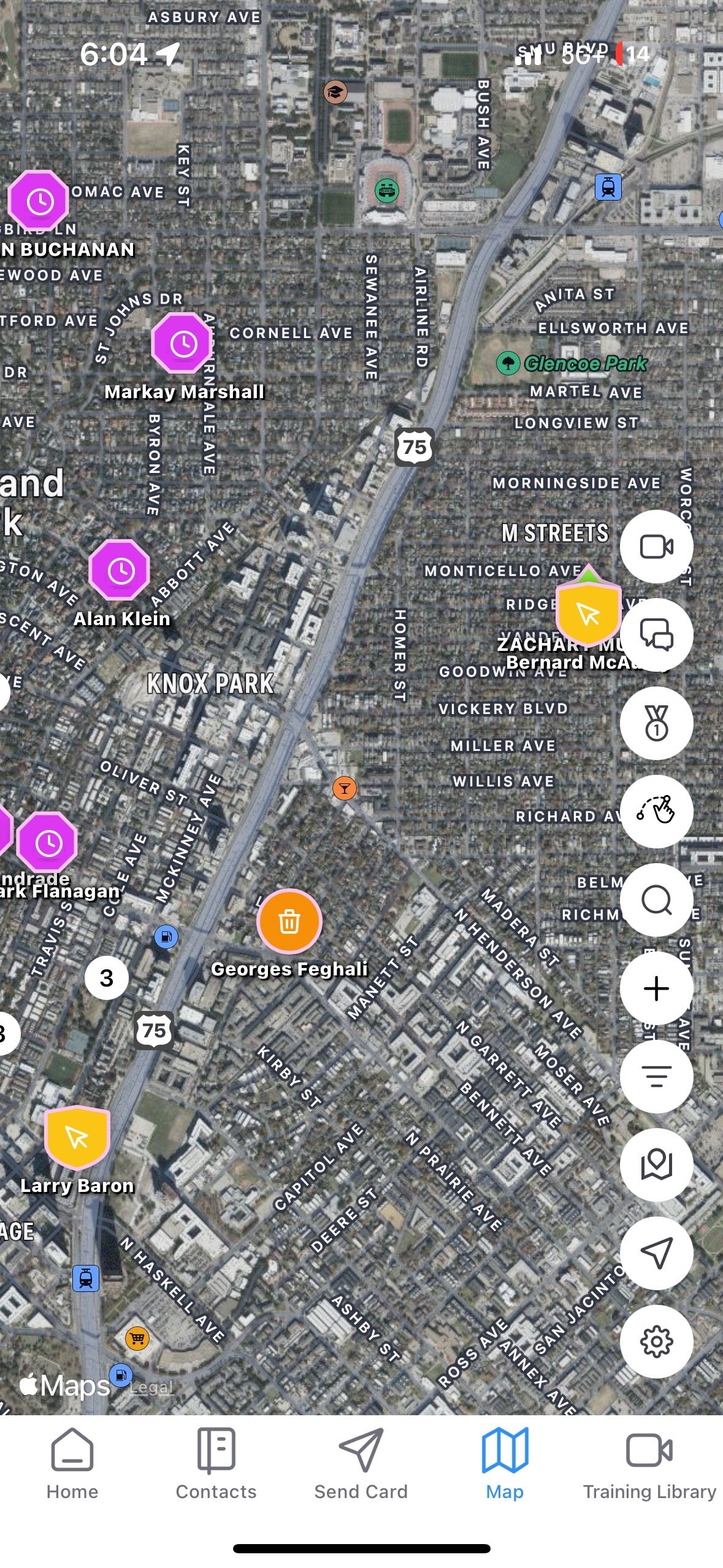The width and height of the screenshot is (723, 1568).
Task: Center the map on current location
Action: [x=656, y=1253]
